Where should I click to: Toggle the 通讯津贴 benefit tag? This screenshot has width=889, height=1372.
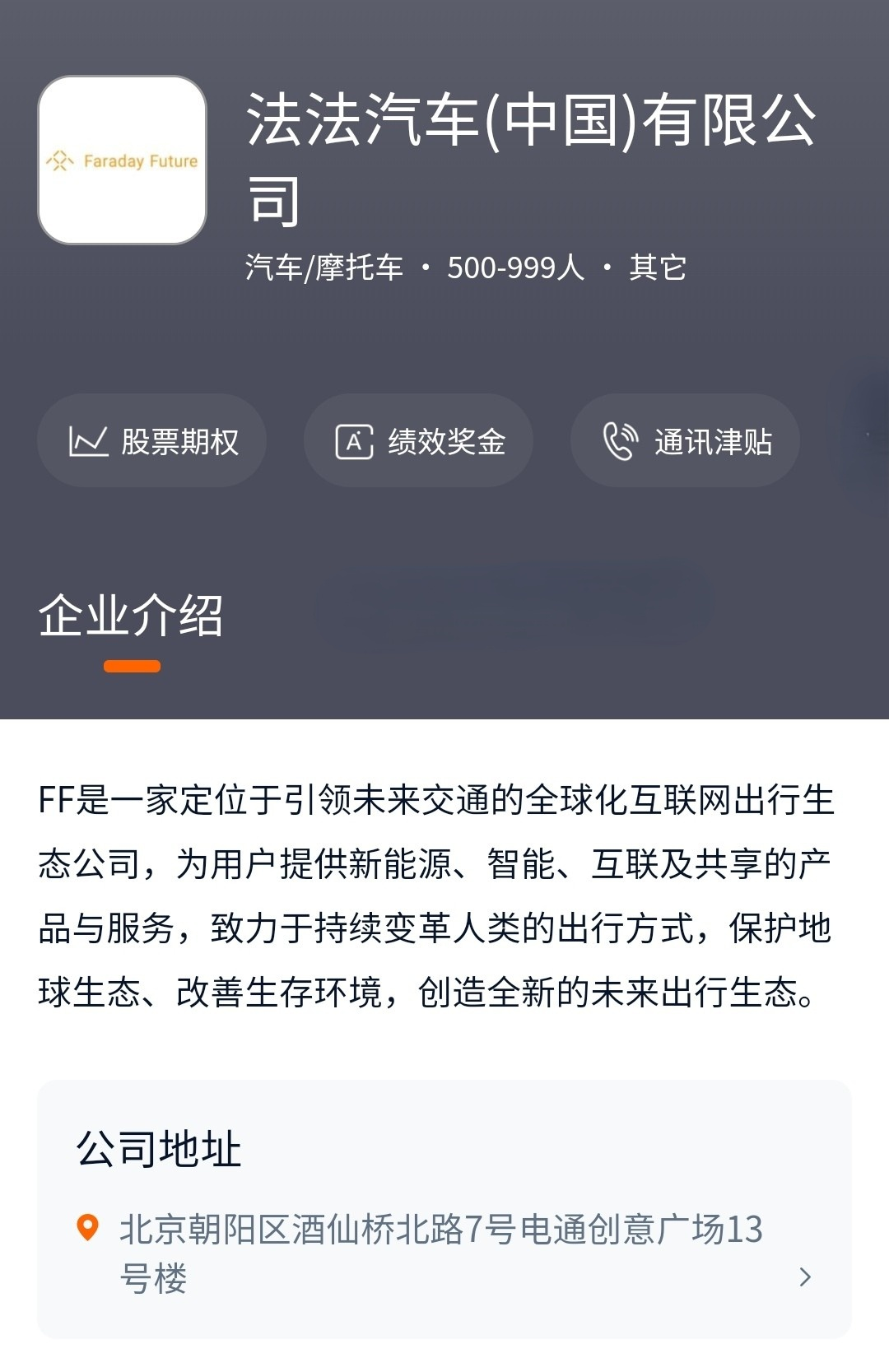point(685,441)
